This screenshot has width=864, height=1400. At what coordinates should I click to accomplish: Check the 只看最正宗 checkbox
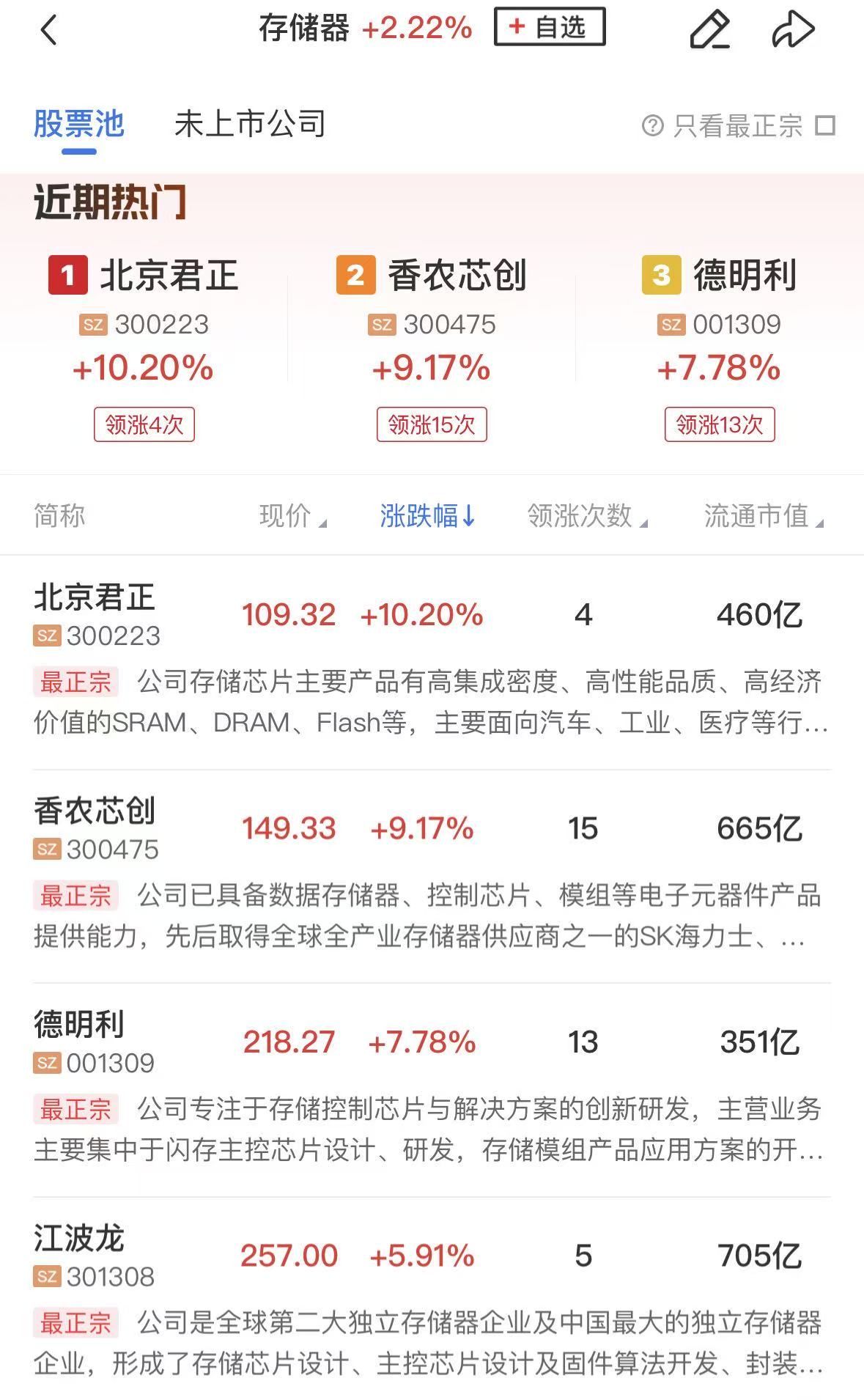pos(825,125)
